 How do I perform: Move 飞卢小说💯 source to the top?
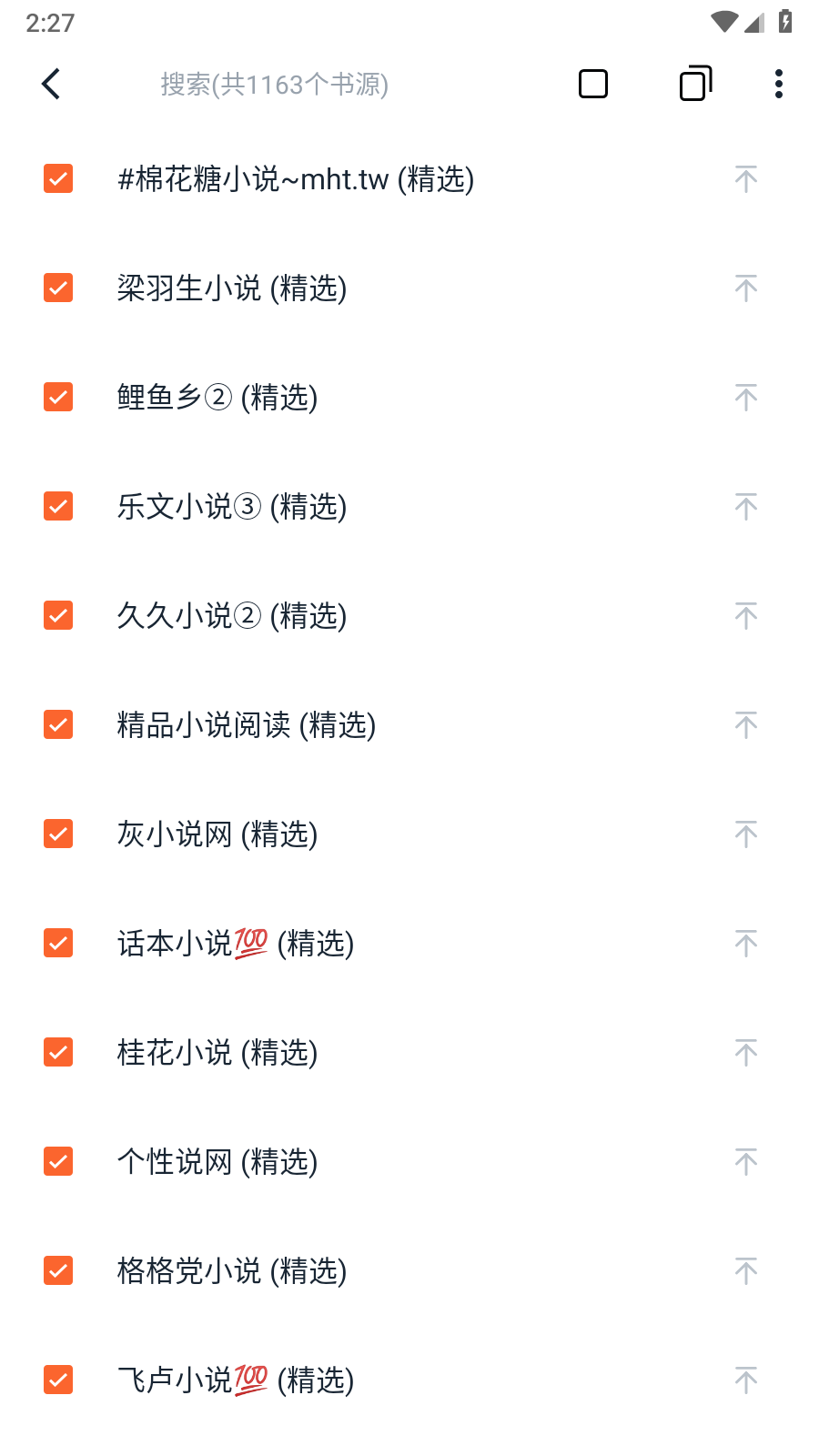click(744, 1380)
